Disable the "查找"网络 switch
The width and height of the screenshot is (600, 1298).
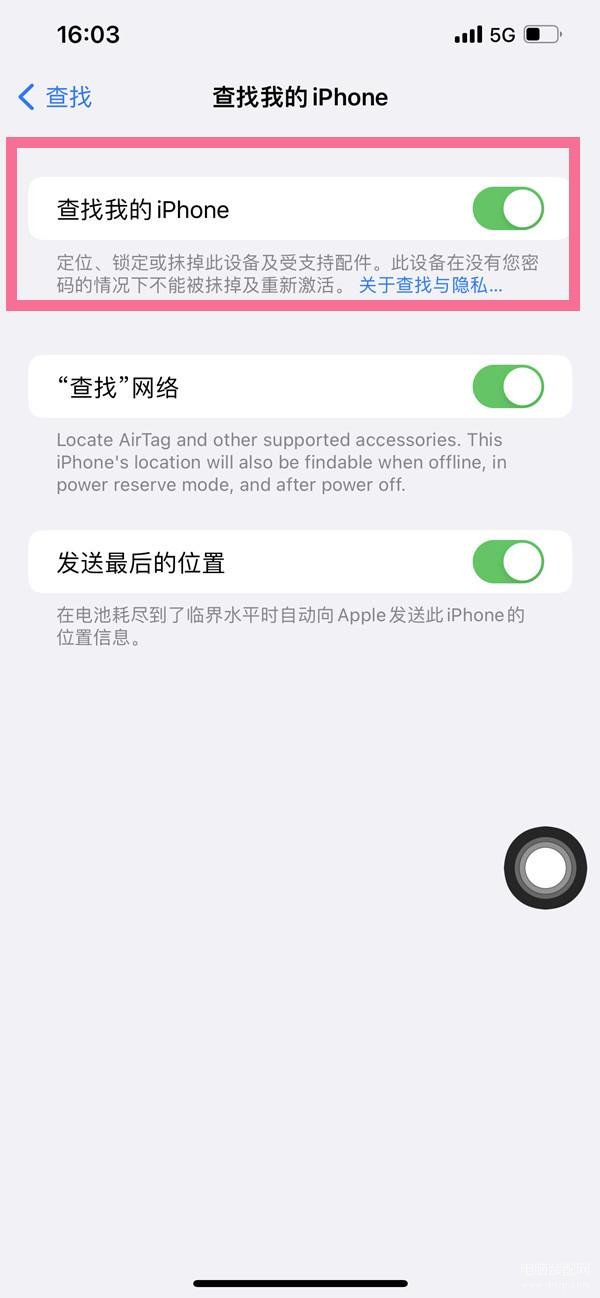(x=508, y=387)
